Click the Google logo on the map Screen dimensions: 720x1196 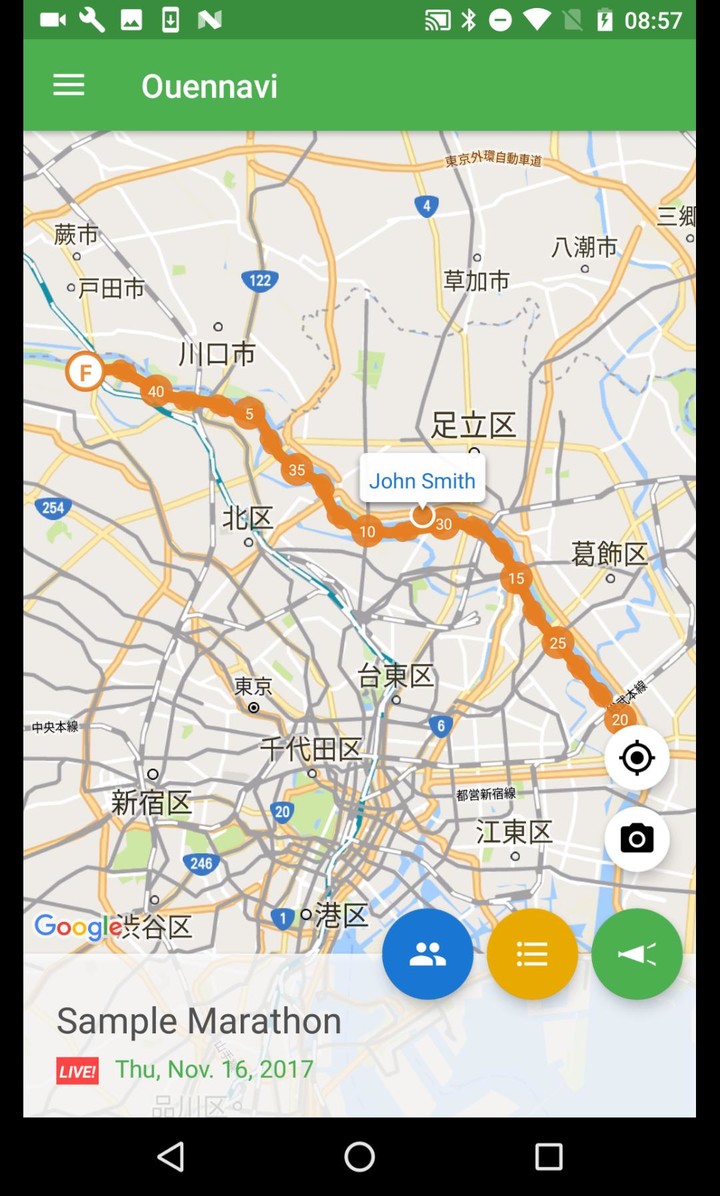tap(77, 927)
